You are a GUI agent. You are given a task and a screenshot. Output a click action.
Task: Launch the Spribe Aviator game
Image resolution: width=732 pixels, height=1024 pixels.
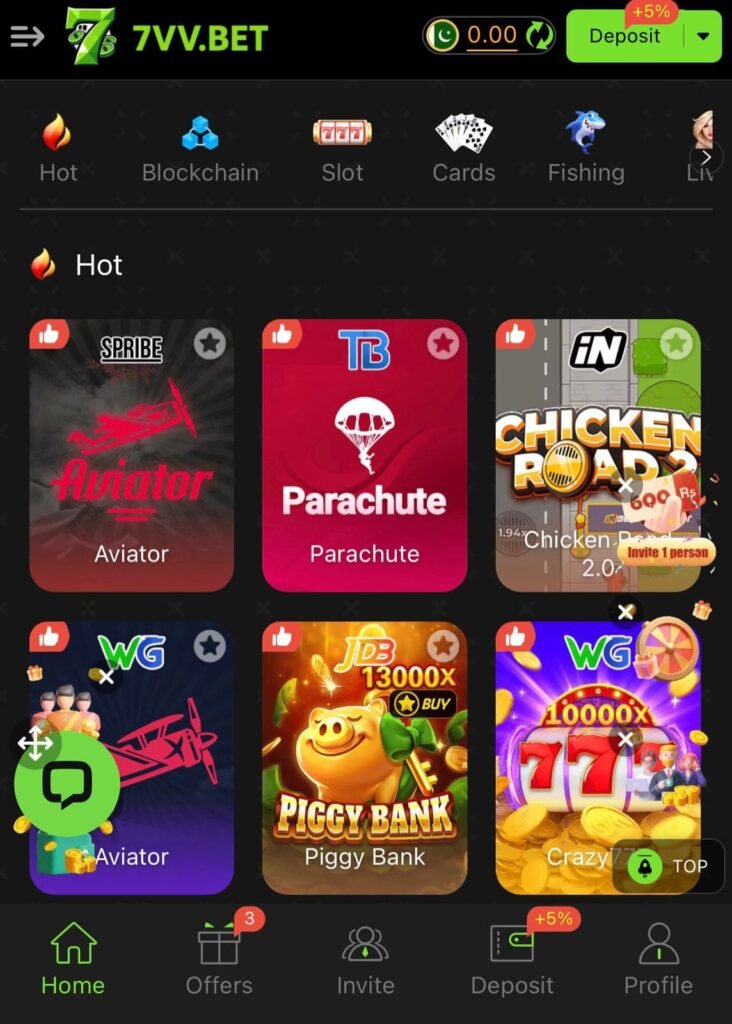click(x=131, y=455)
